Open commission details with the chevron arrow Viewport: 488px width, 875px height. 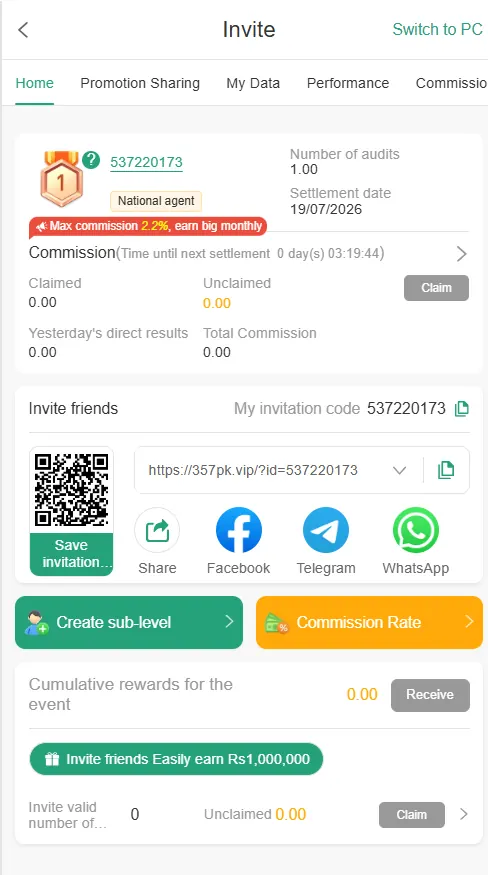(461, 254)
